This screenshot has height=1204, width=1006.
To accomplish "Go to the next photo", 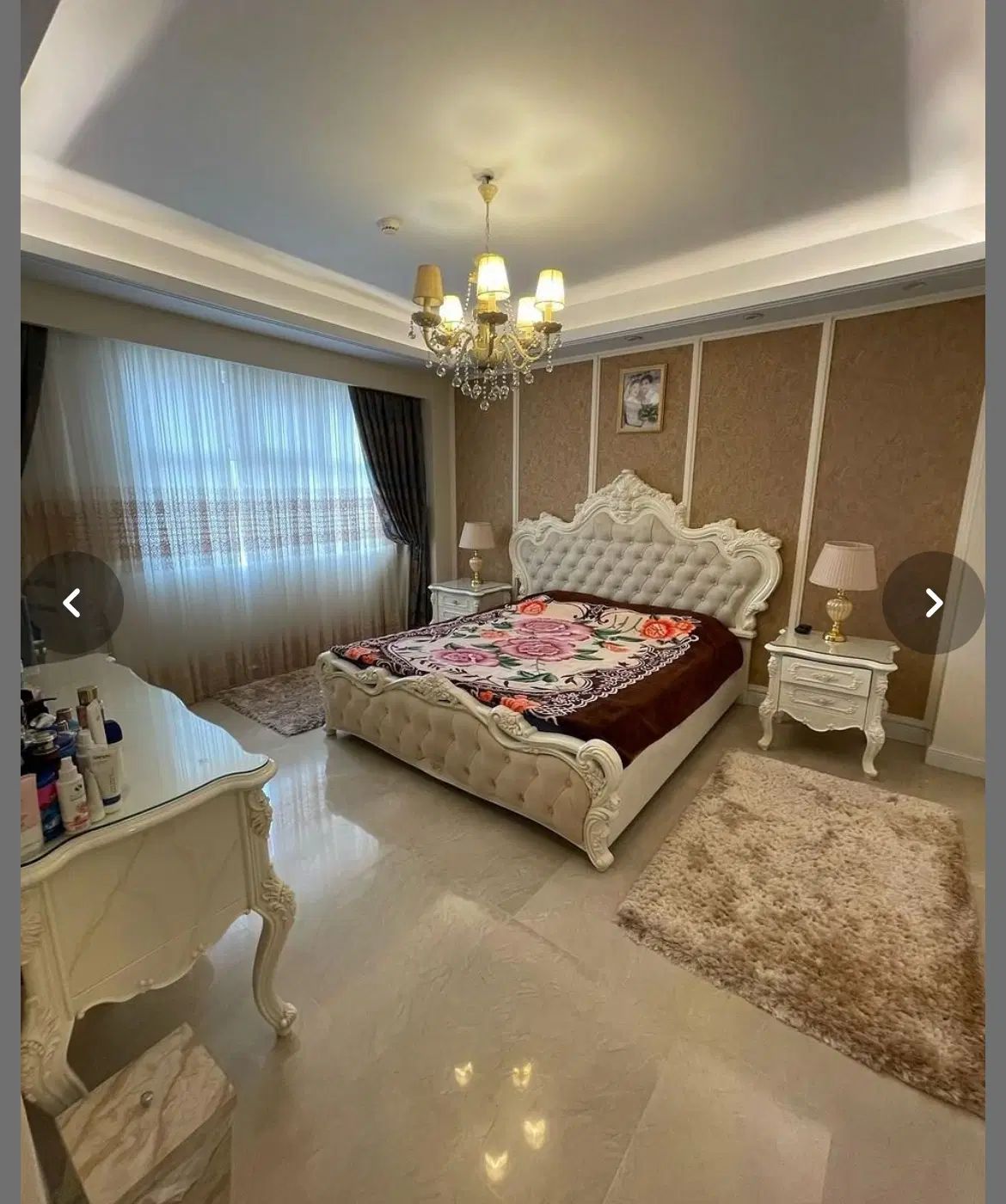I will pyautogui.click(x=933, y=603).
